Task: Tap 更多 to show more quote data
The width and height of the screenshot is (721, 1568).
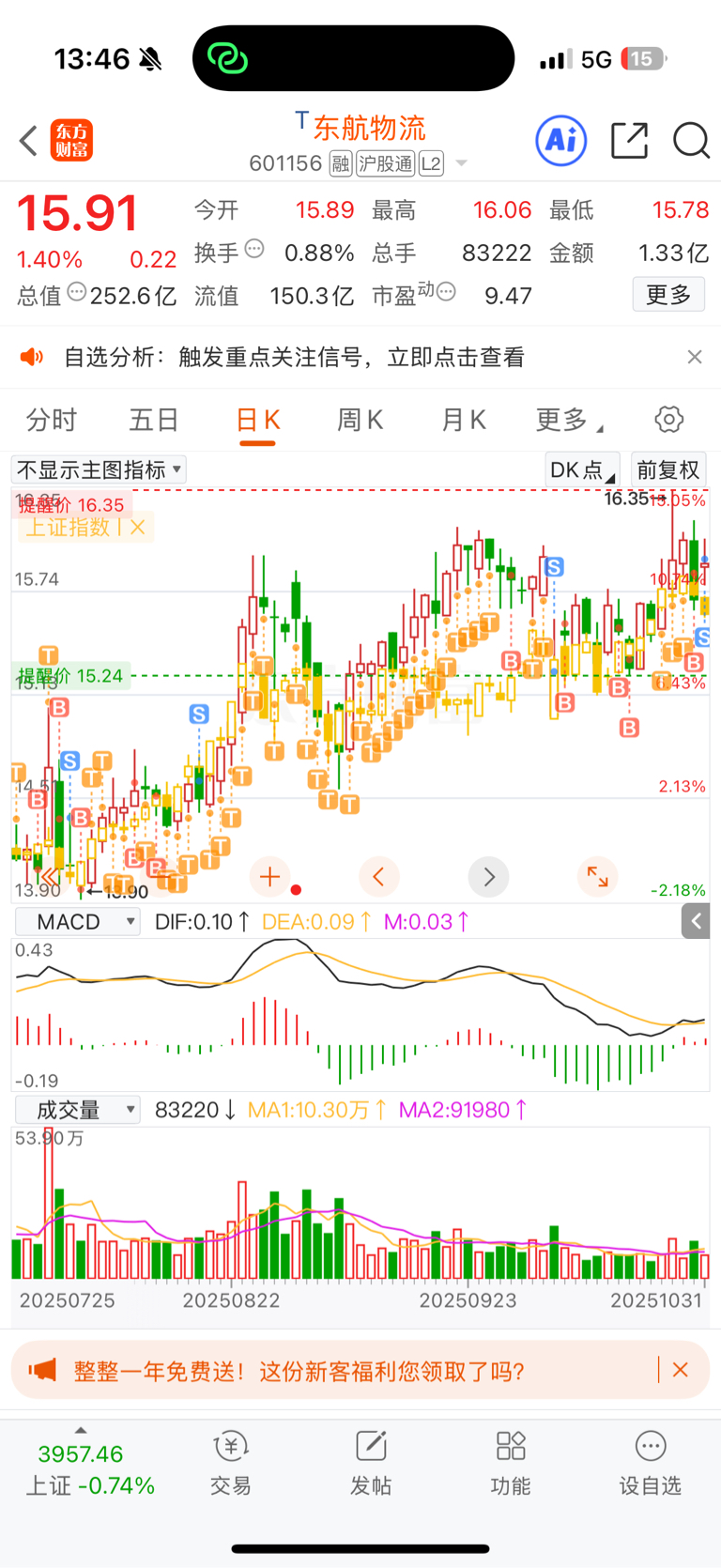Action: pyautogui.click(x=668, y=295)
